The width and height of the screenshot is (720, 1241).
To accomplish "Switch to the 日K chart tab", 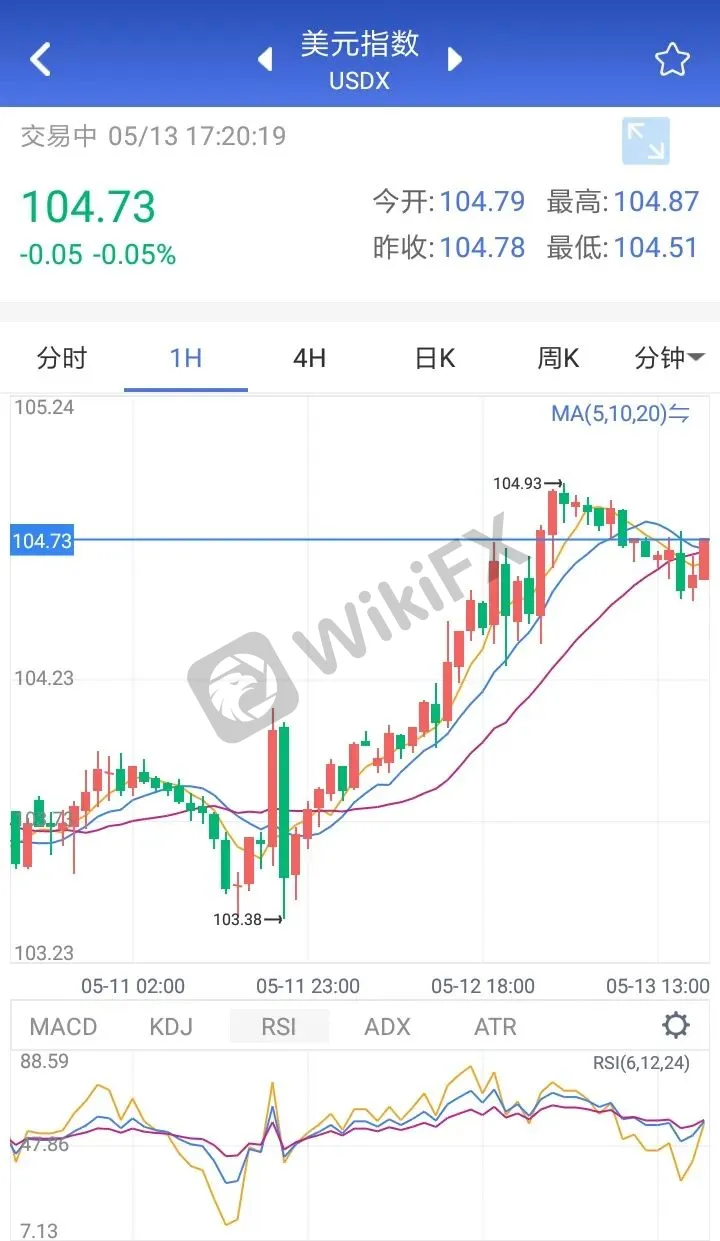I will (x=435, y=358).
